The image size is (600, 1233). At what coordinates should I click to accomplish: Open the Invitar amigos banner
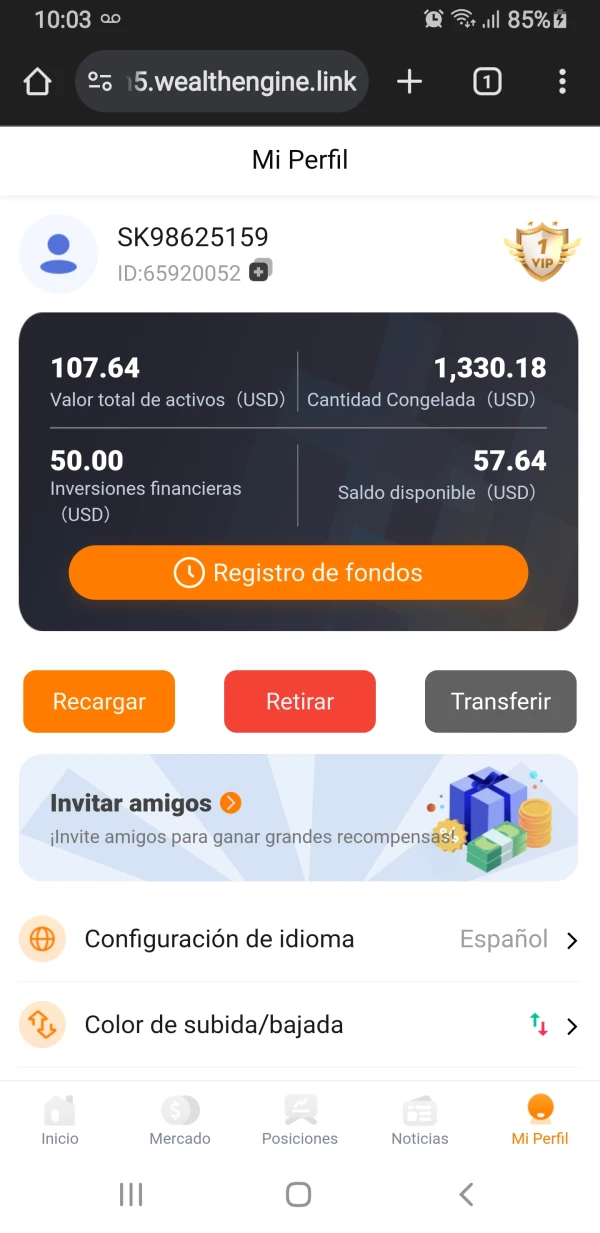click(x=298, y=817)
